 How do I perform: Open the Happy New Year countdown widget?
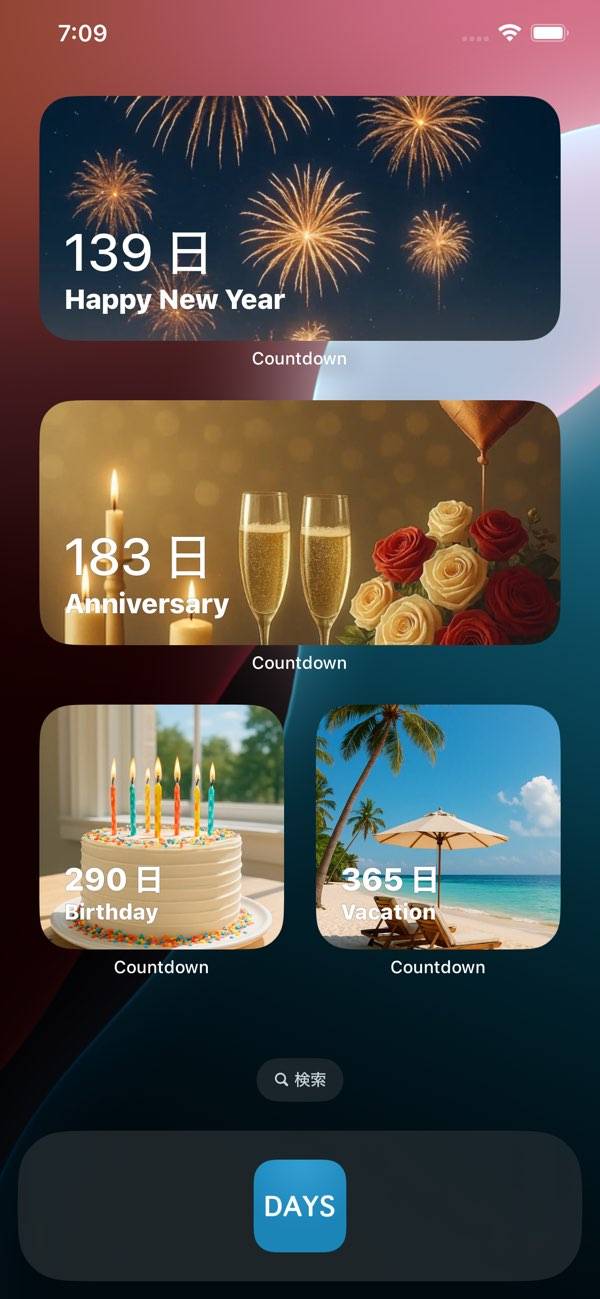(300, 218)
